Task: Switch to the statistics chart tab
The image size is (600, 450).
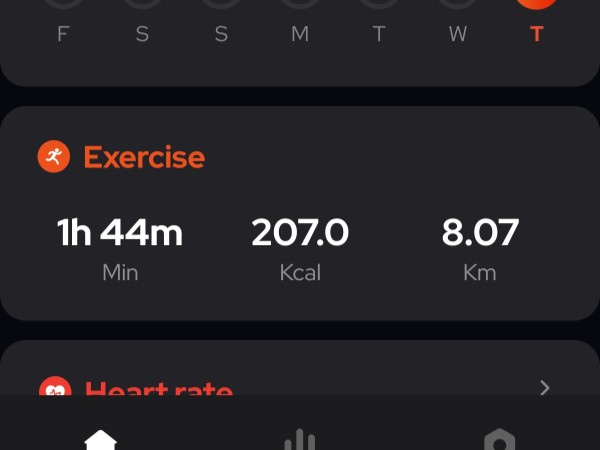Action: pos(300,438)
